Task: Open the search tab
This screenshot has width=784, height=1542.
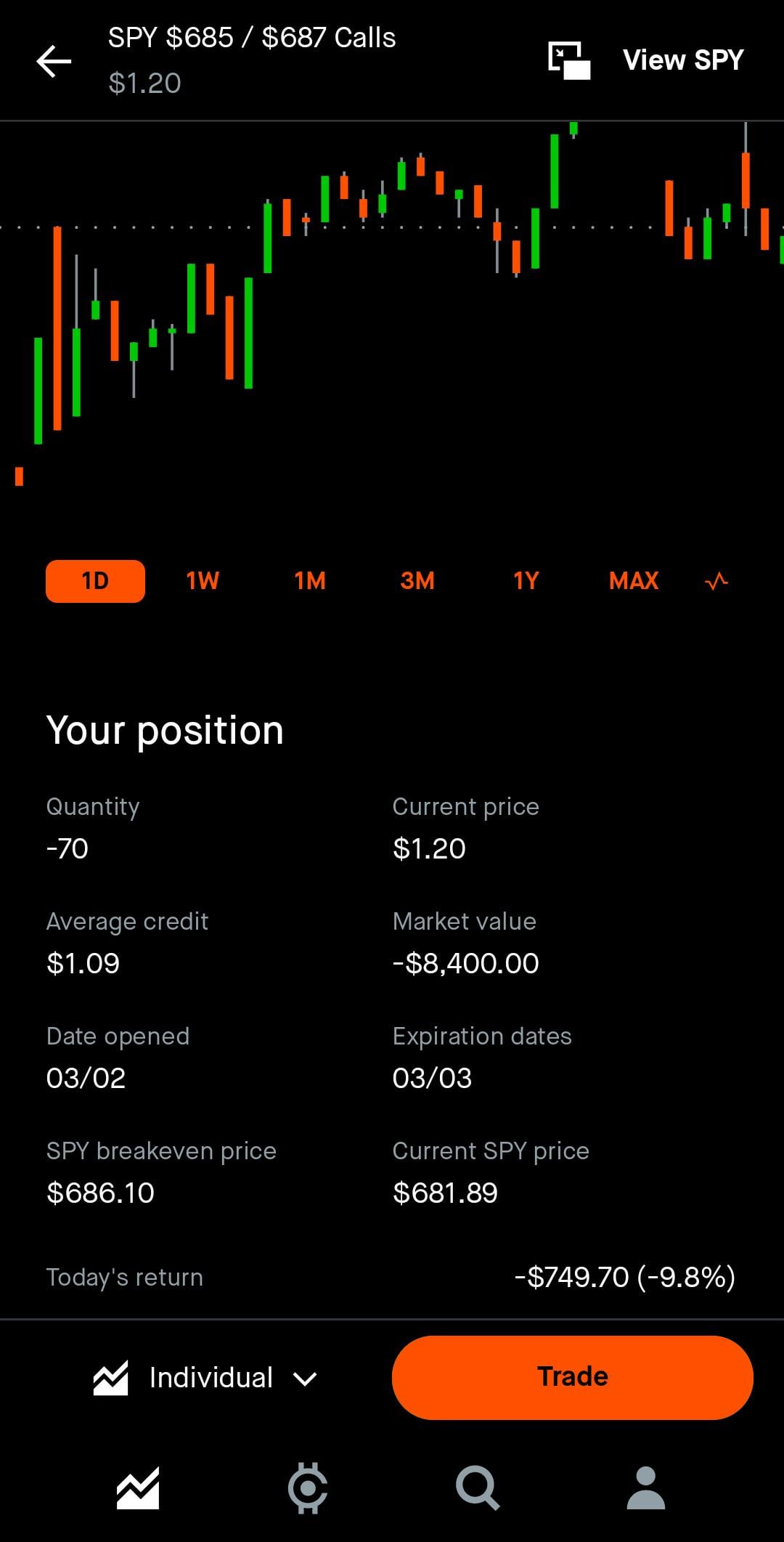Action: [x=477, y=1488]
